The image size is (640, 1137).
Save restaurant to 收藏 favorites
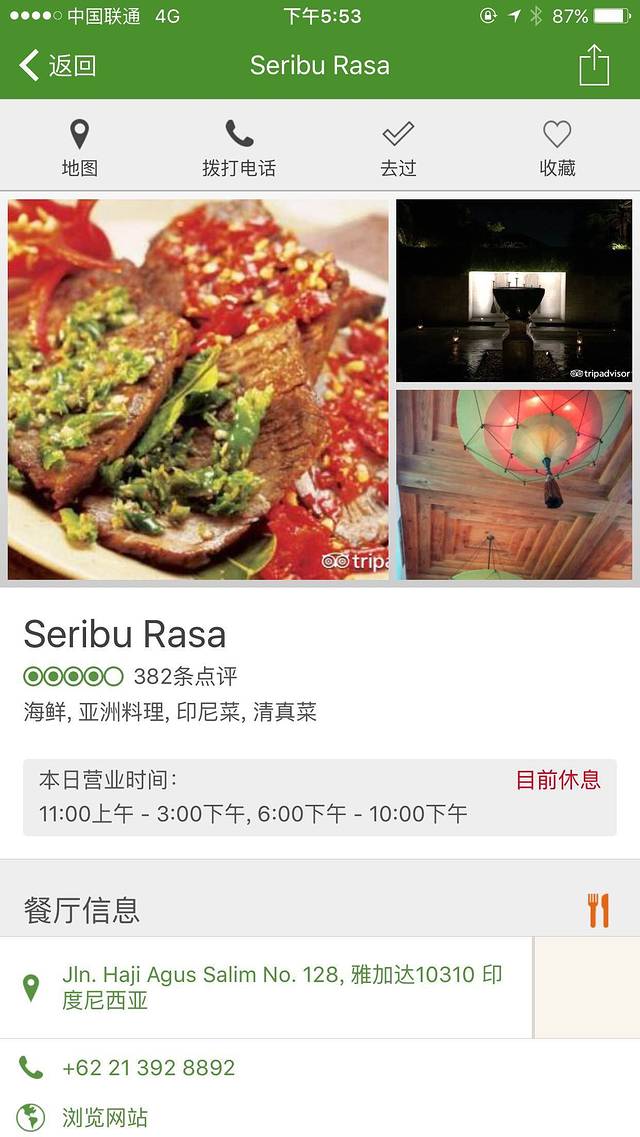[557, 148]
